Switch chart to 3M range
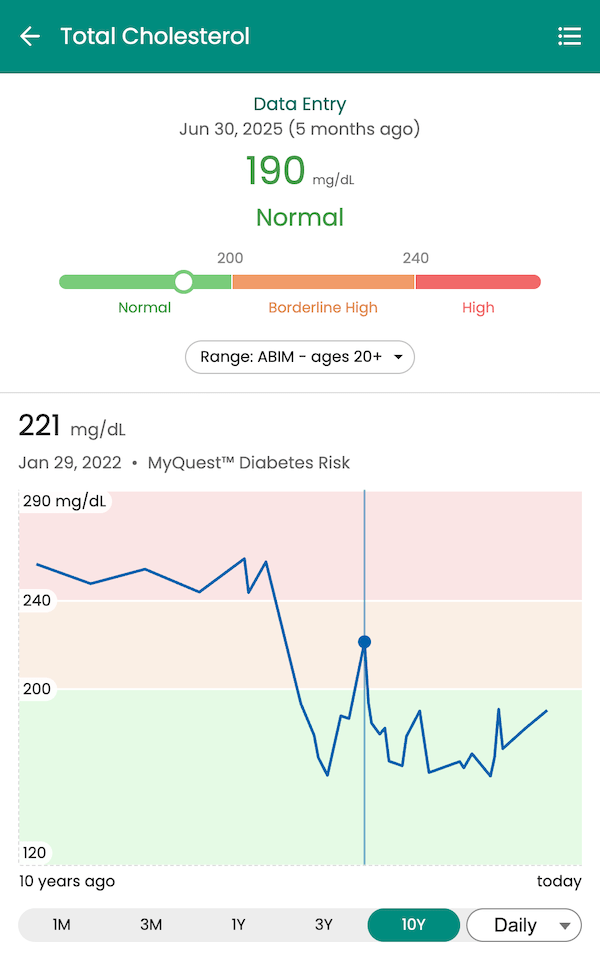The width and height of the screenshot is (600, 954). pos(151,925)
